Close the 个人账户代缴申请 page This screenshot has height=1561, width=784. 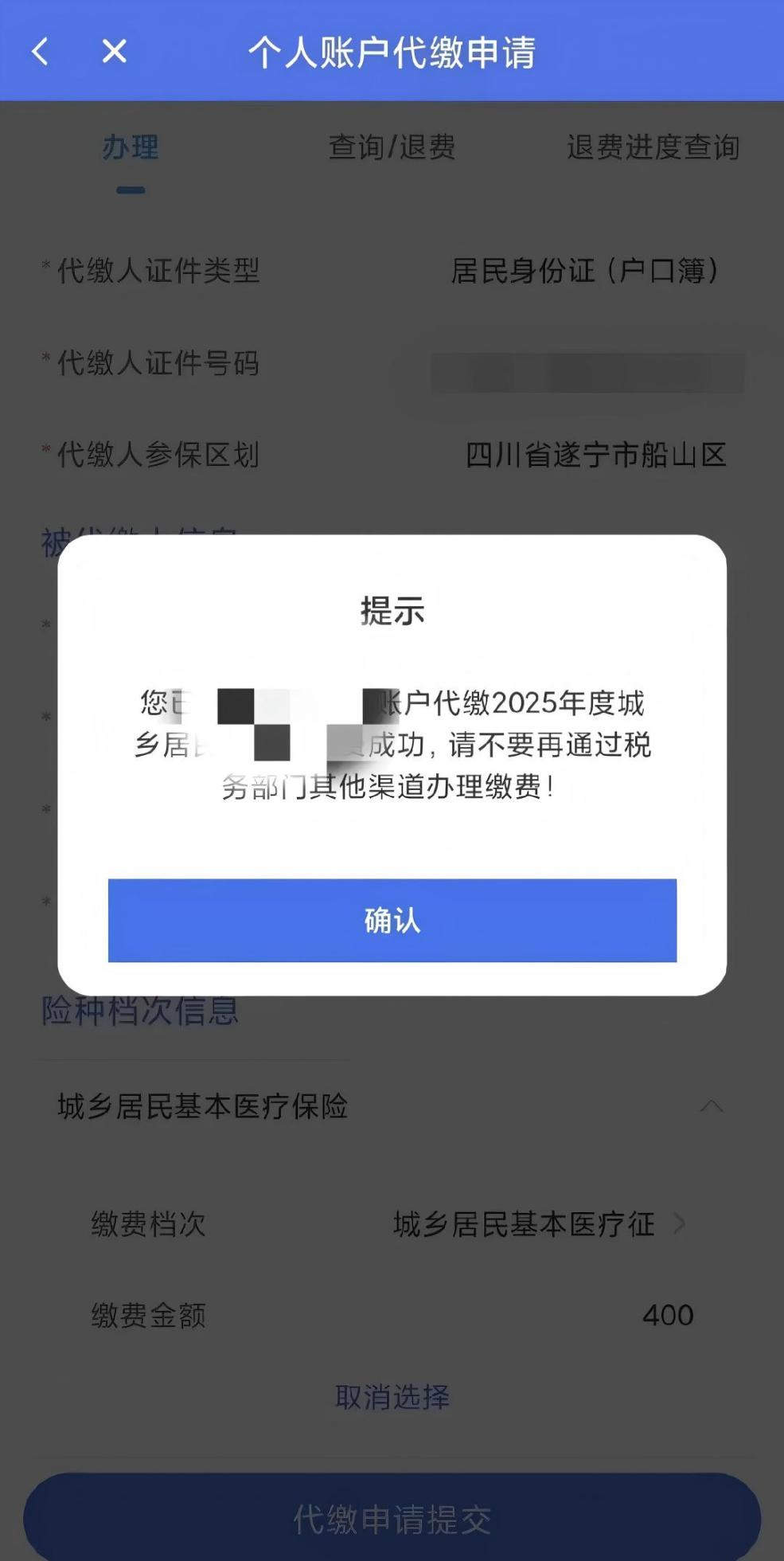click(115, 52)
